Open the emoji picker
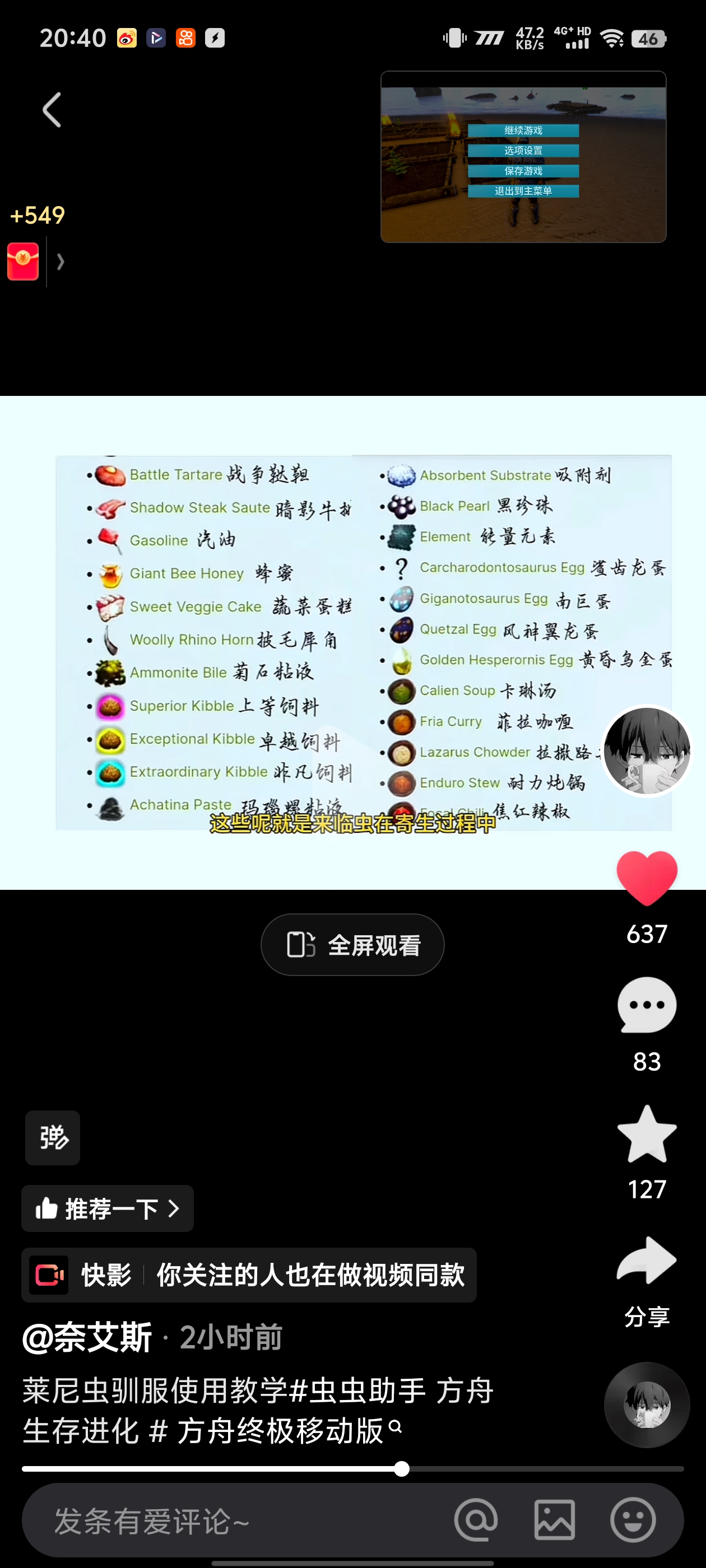 (633, 1520)
